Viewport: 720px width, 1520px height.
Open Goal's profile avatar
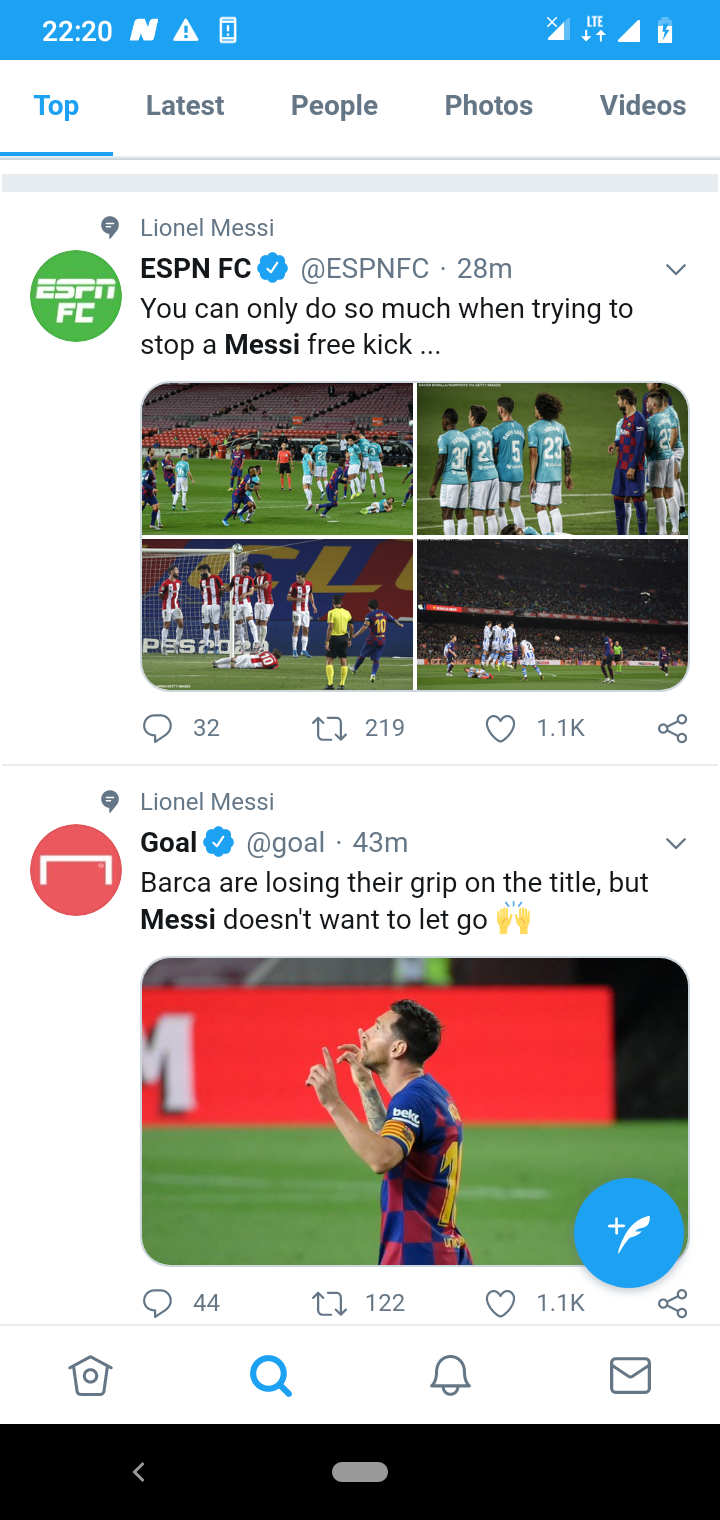[76, 870]
